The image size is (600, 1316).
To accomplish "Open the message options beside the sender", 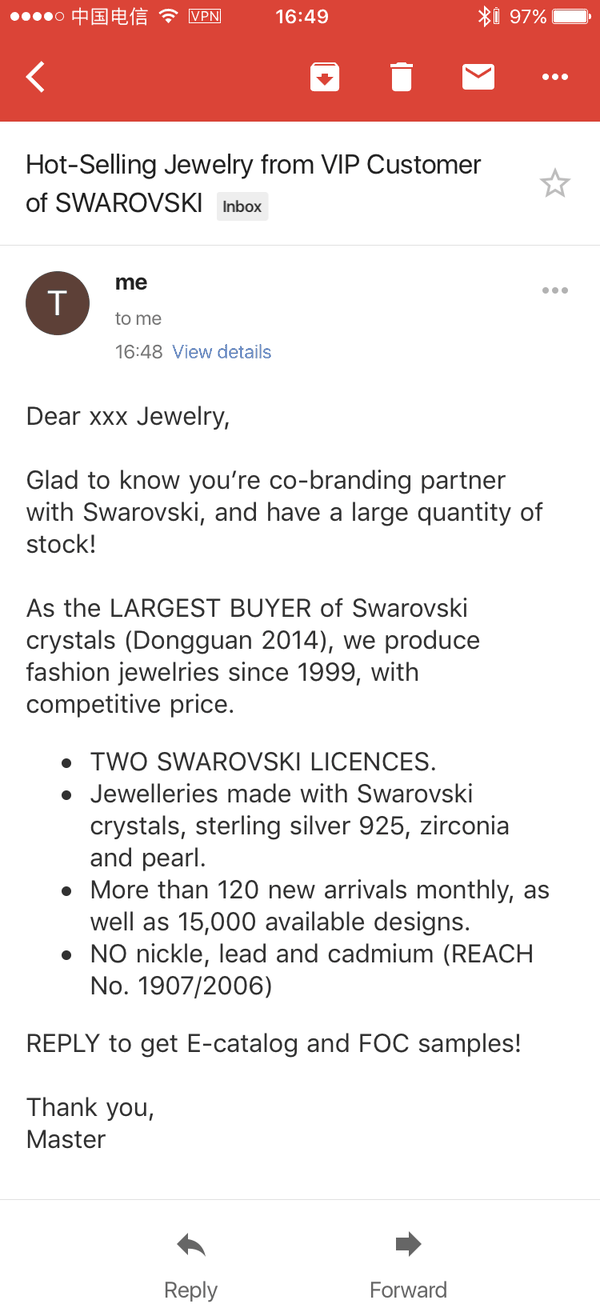I will [x=554, y=291].
